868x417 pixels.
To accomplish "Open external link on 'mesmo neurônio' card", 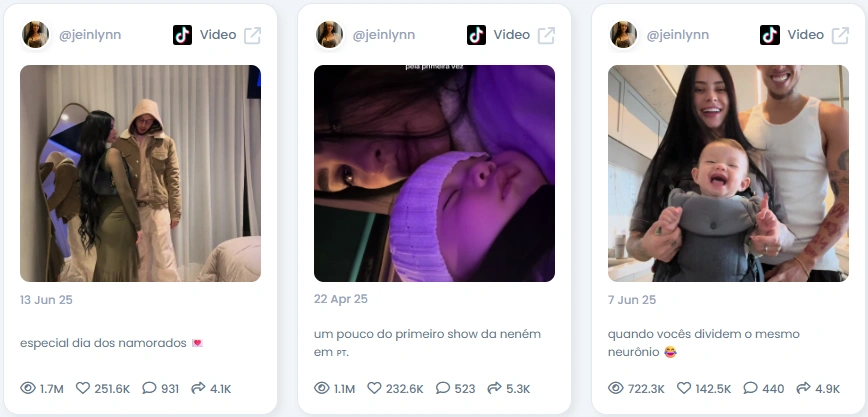I will pyautogui.click(x=841, y=35).
